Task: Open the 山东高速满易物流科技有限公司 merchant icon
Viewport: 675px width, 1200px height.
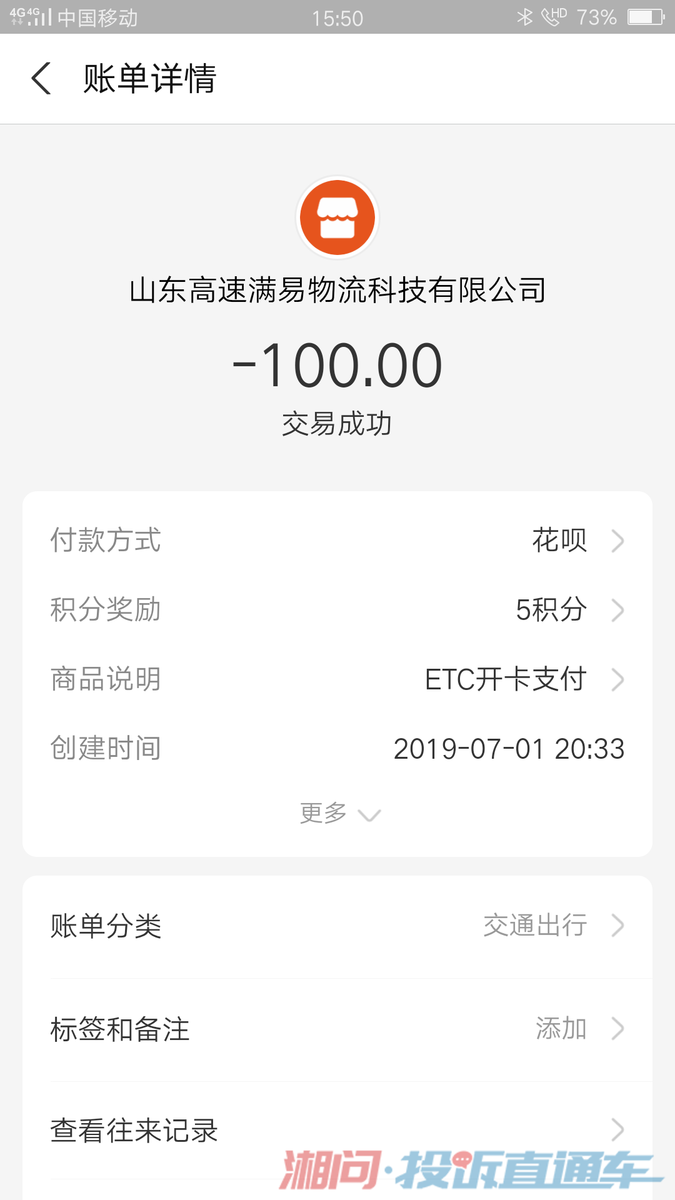Action: [x=337, y=218]
